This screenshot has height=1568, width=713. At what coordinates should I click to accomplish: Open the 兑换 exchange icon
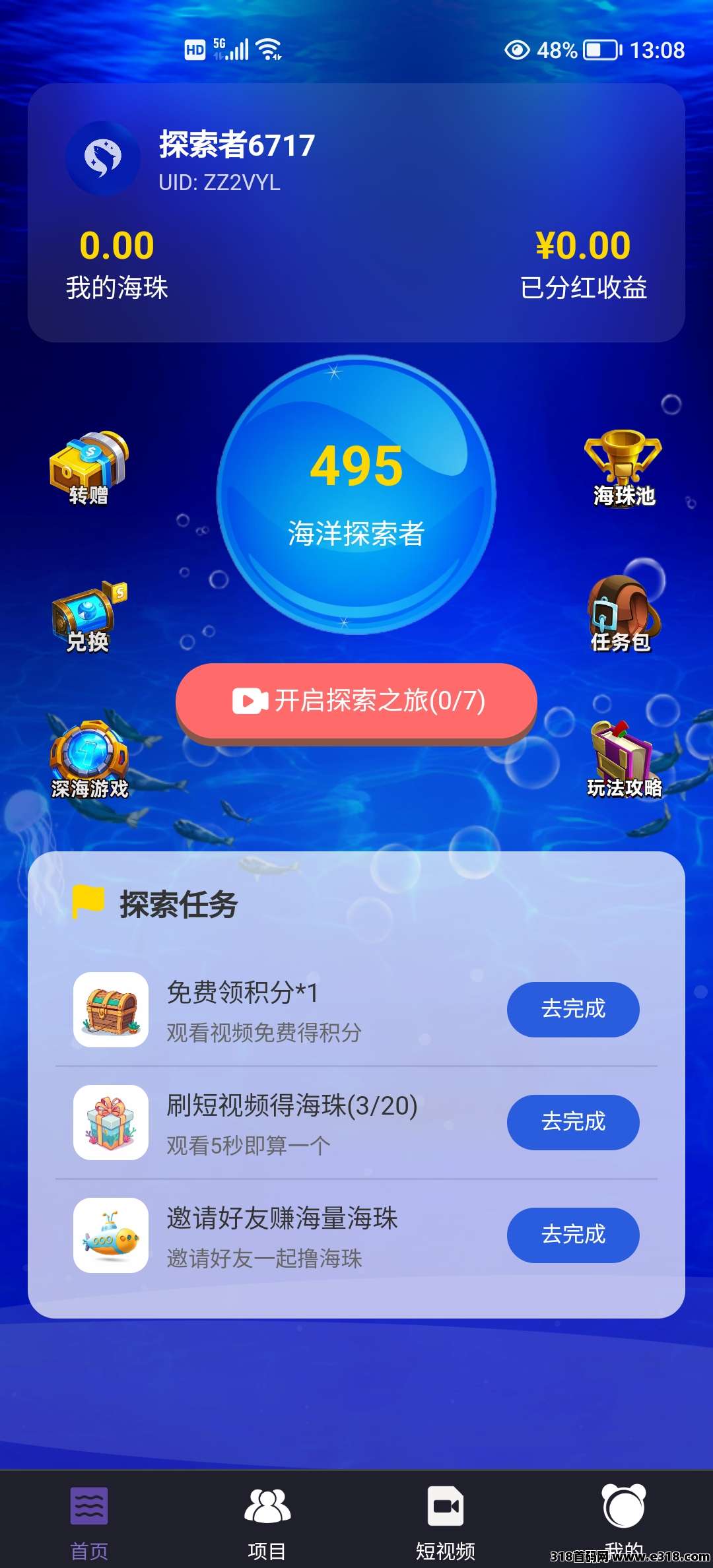pyautogui.click(x=88, y=617)
